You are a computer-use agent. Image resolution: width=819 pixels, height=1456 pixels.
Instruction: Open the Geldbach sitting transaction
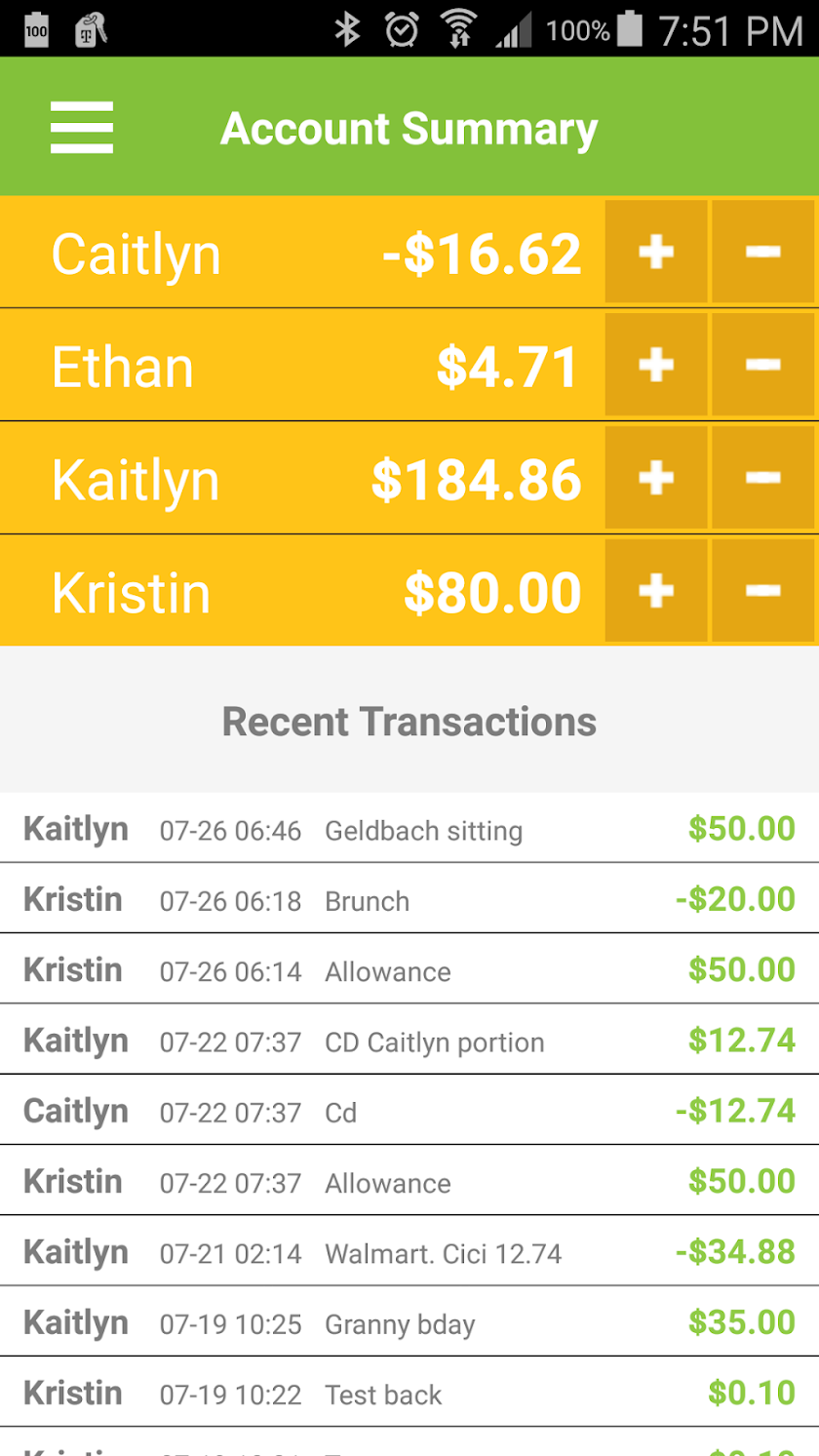(x=409, y=830)
